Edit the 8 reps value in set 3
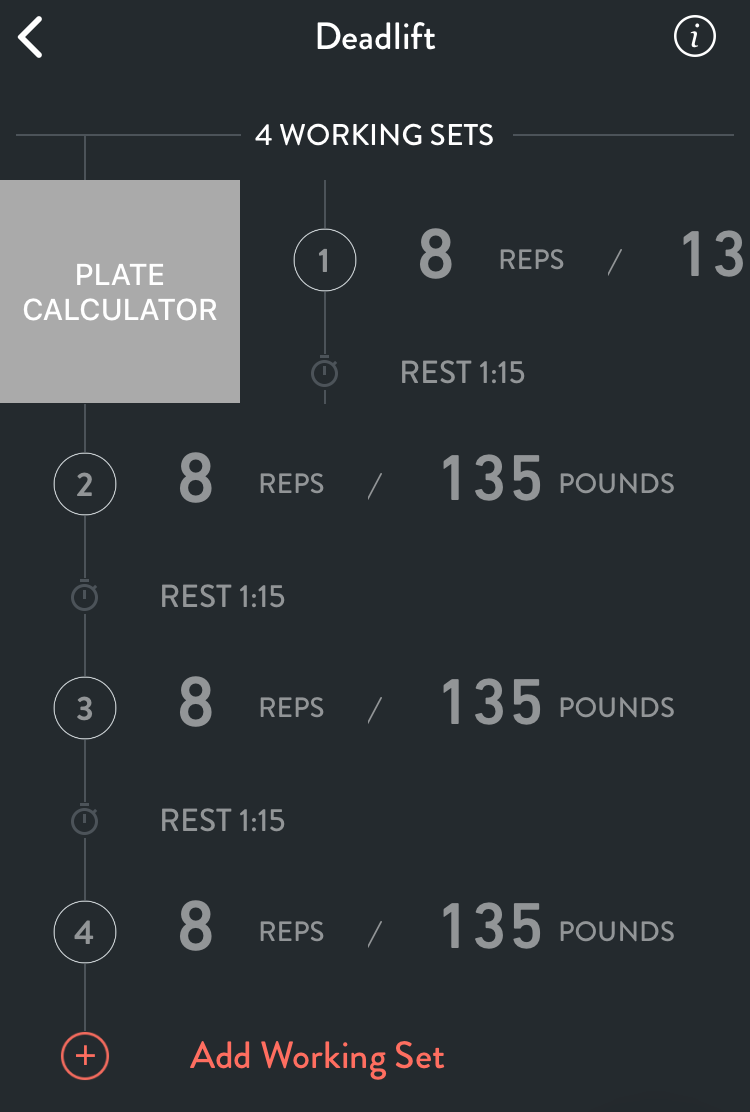 tap(196, 703)
